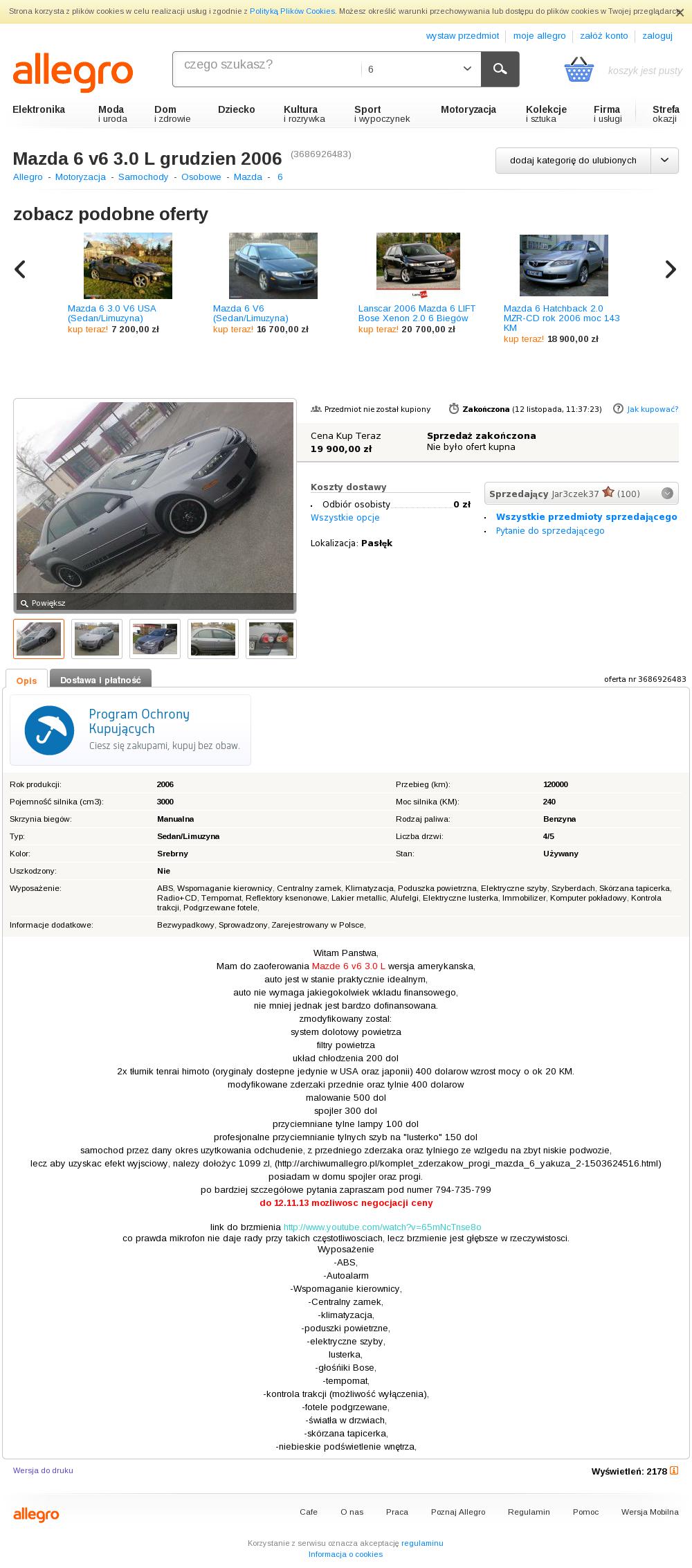Dismiss the cookies notice banner

point(680,12)
